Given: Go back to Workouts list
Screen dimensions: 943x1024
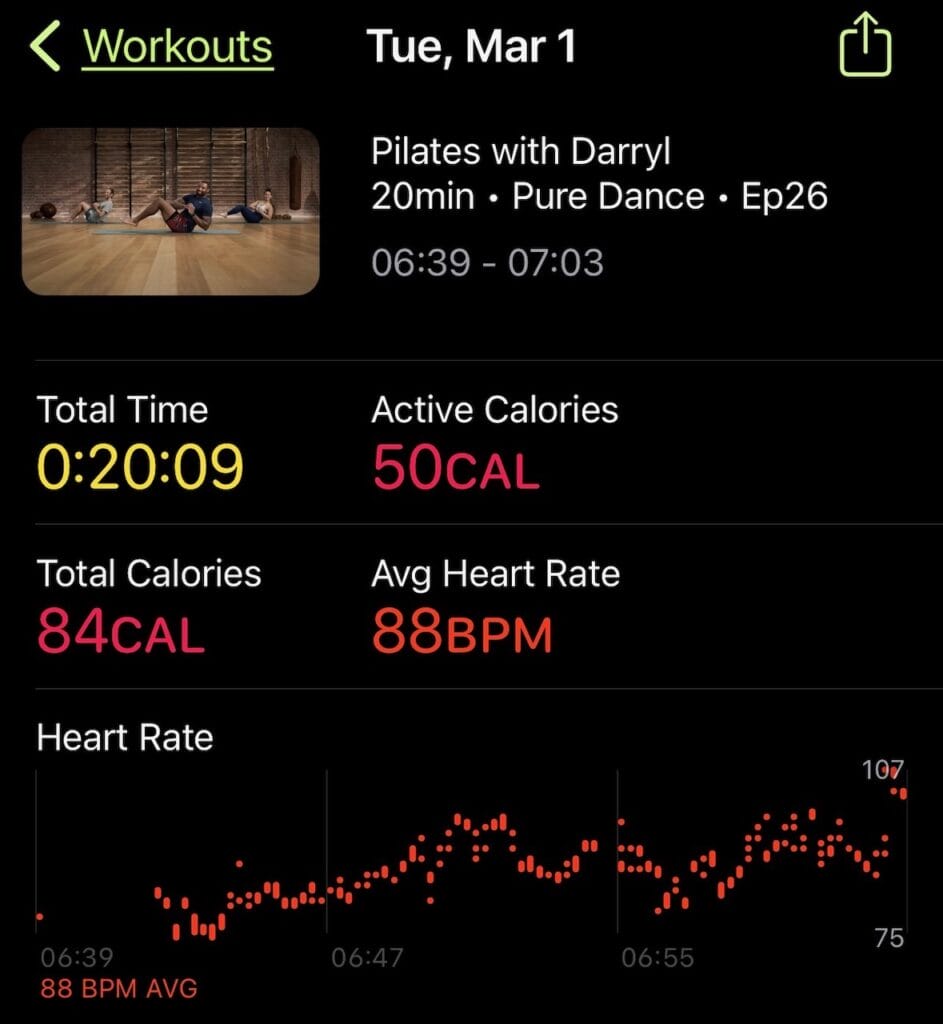Looking at the screenshot, I should point(152,47).
